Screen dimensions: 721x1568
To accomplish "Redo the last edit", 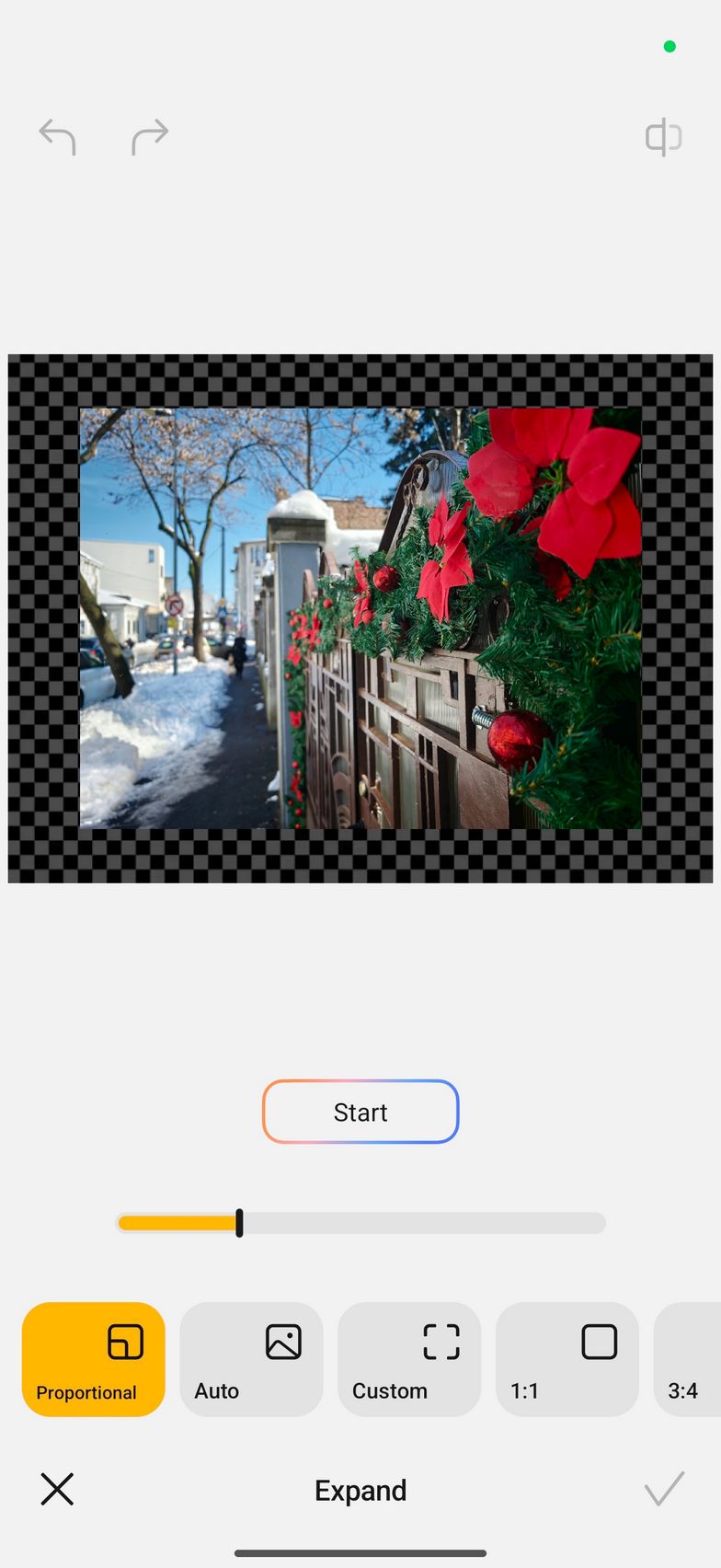I will click(x=150, y=137).
